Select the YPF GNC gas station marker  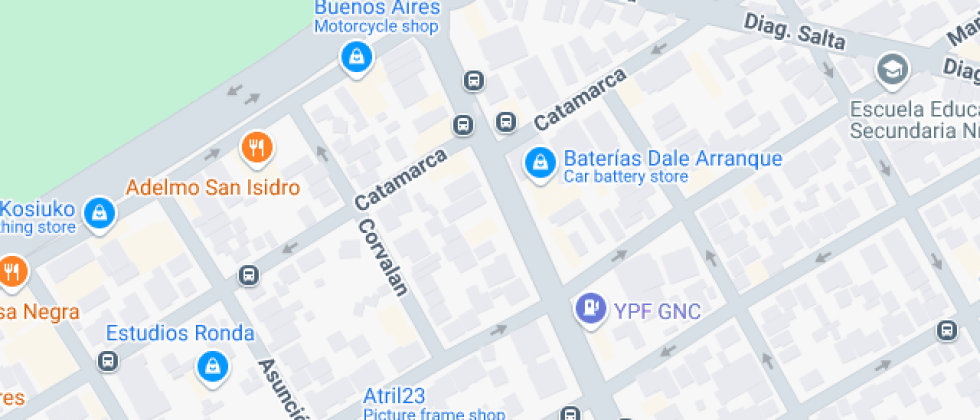coord(591,308)
